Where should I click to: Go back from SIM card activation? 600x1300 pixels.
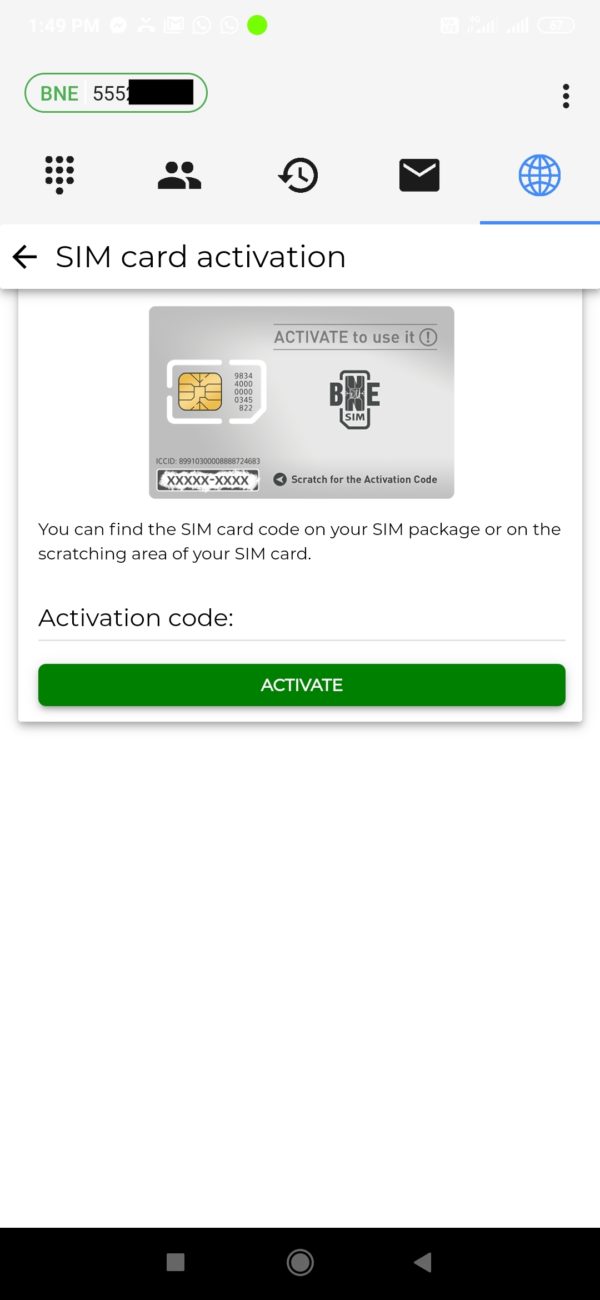(x=25, y=257)
